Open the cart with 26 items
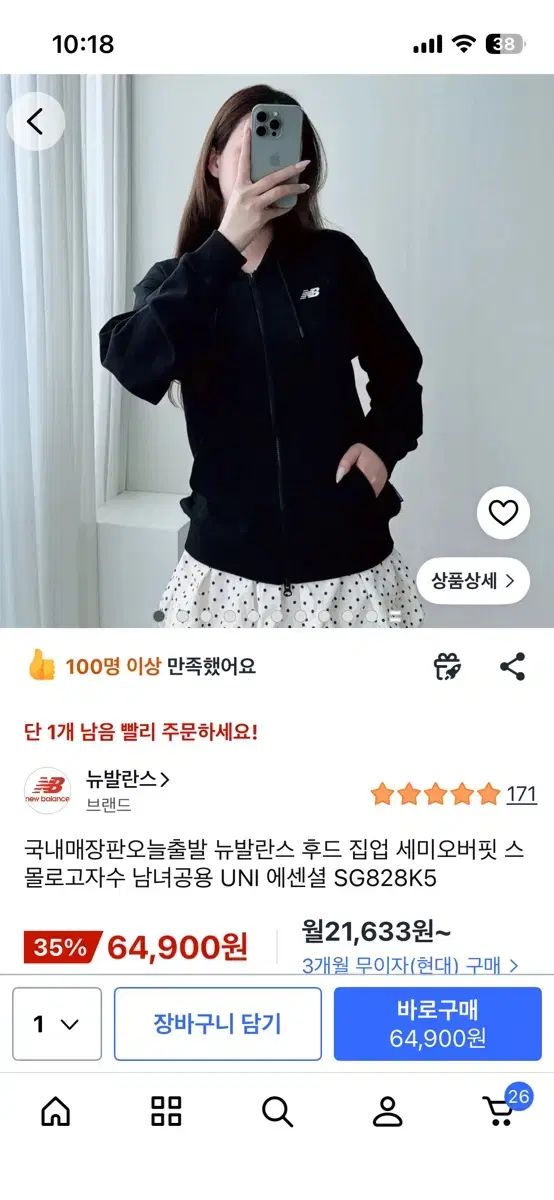This screenshot has height=1200, width=554. (x=502, y=1108)
